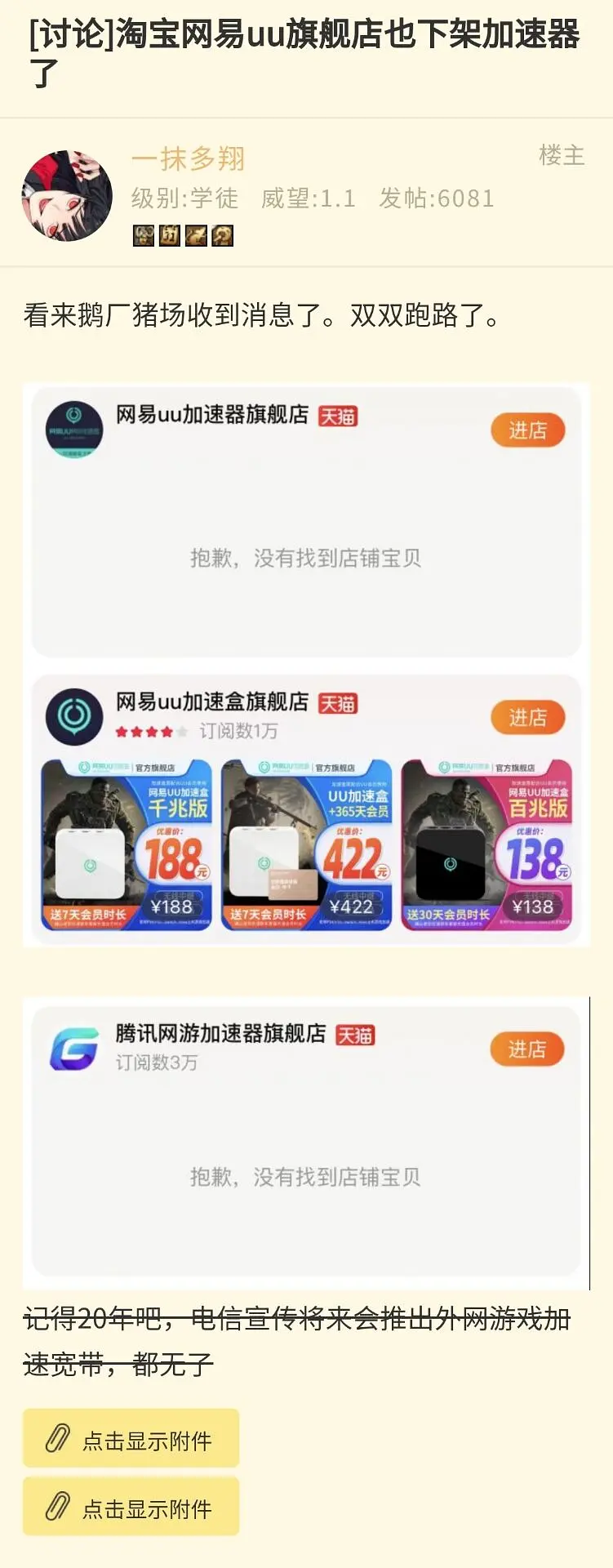Image resolution: width=613 pixels, height=1568 pixels.
Task: Tap the first 点击显示附件 button
Action: (131, 1438)
